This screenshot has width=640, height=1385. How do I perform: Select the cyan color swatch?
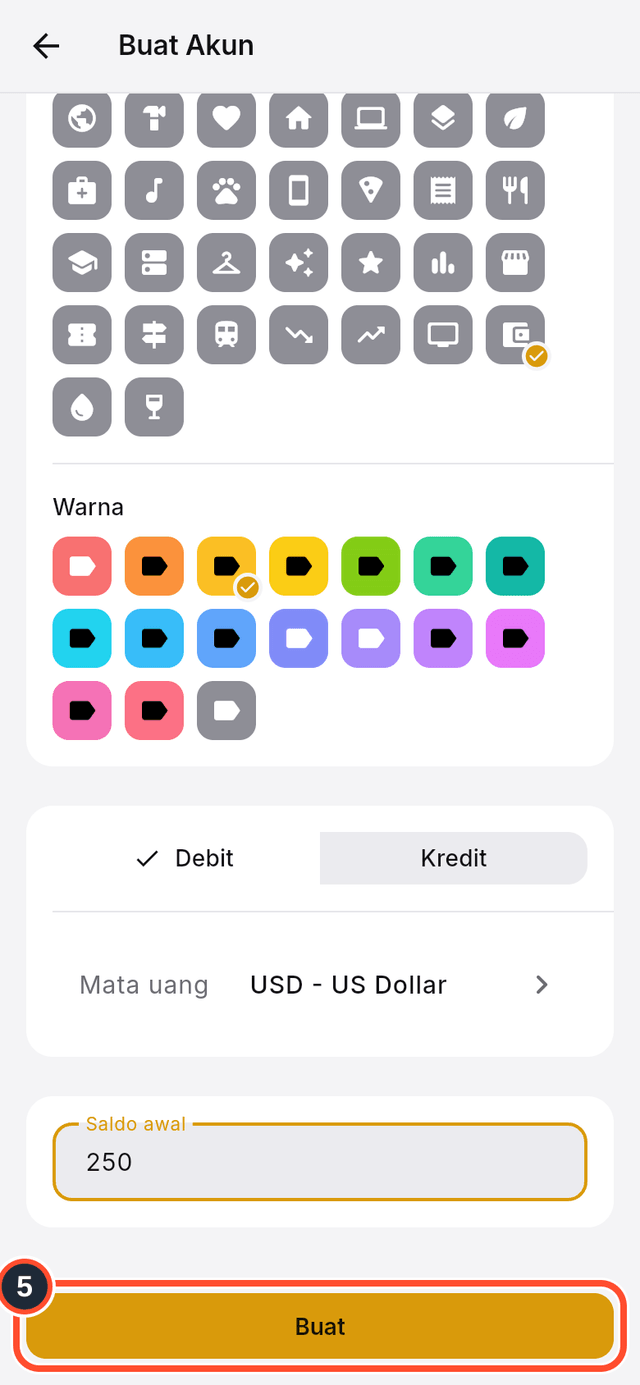(x=82, y=638)
